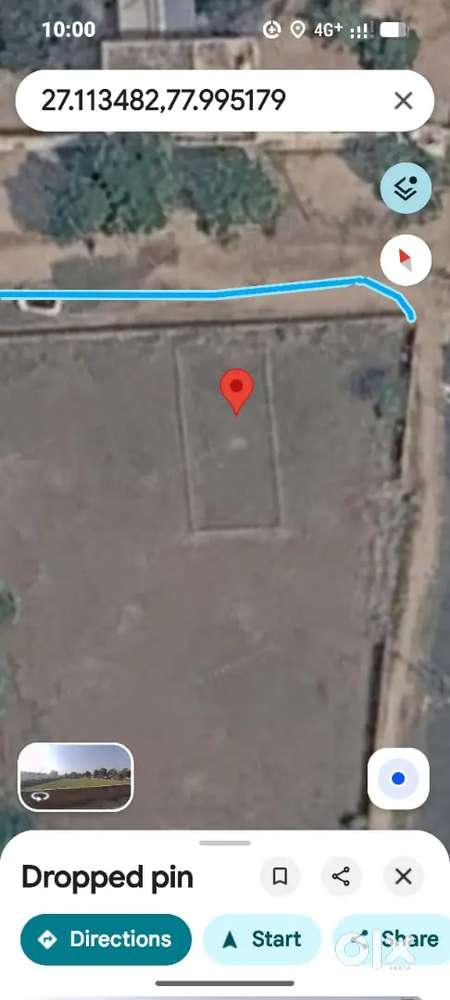The height and width of the screenshot is (1000, 450).
Task: Center map on my location
Action: 398,778
